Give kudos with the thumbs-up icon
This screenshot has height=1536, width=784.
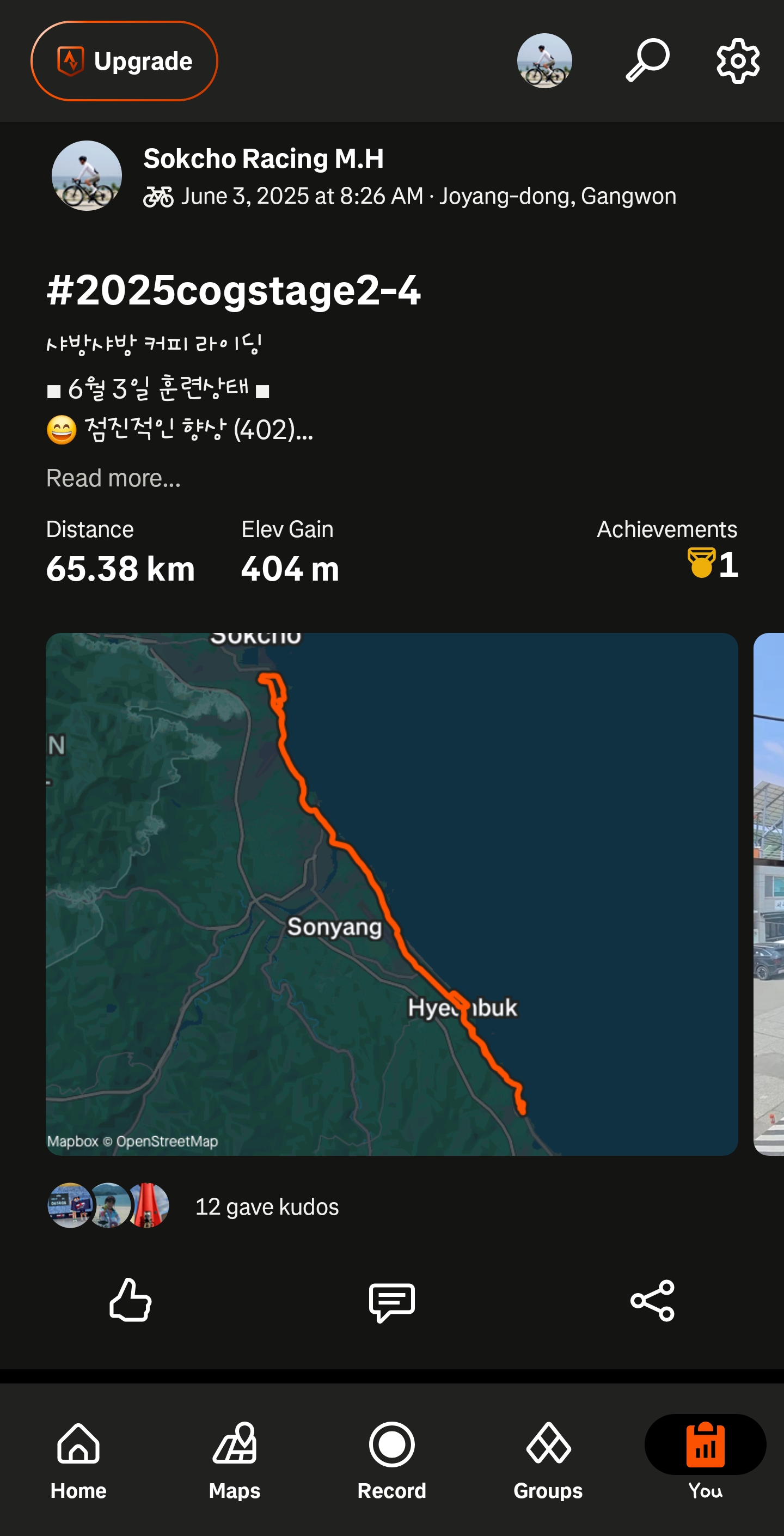[x=131, y=1301]
